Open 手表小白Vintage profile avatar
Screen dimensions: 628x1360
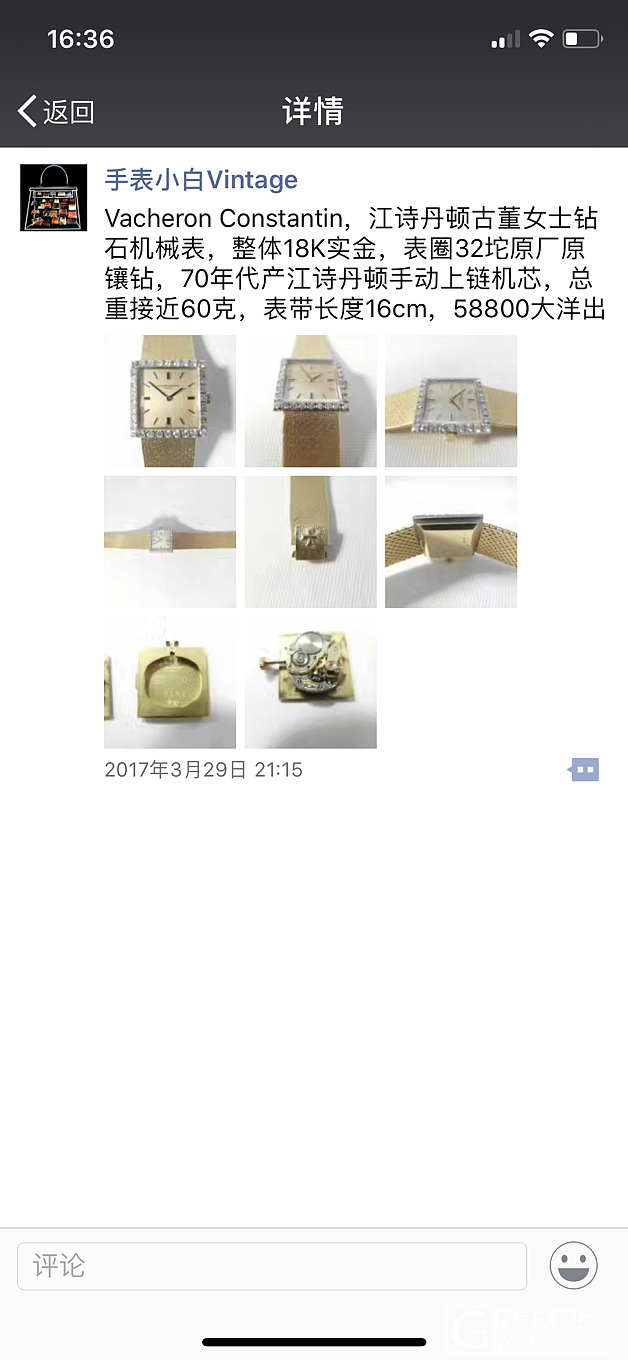(54, 198)
